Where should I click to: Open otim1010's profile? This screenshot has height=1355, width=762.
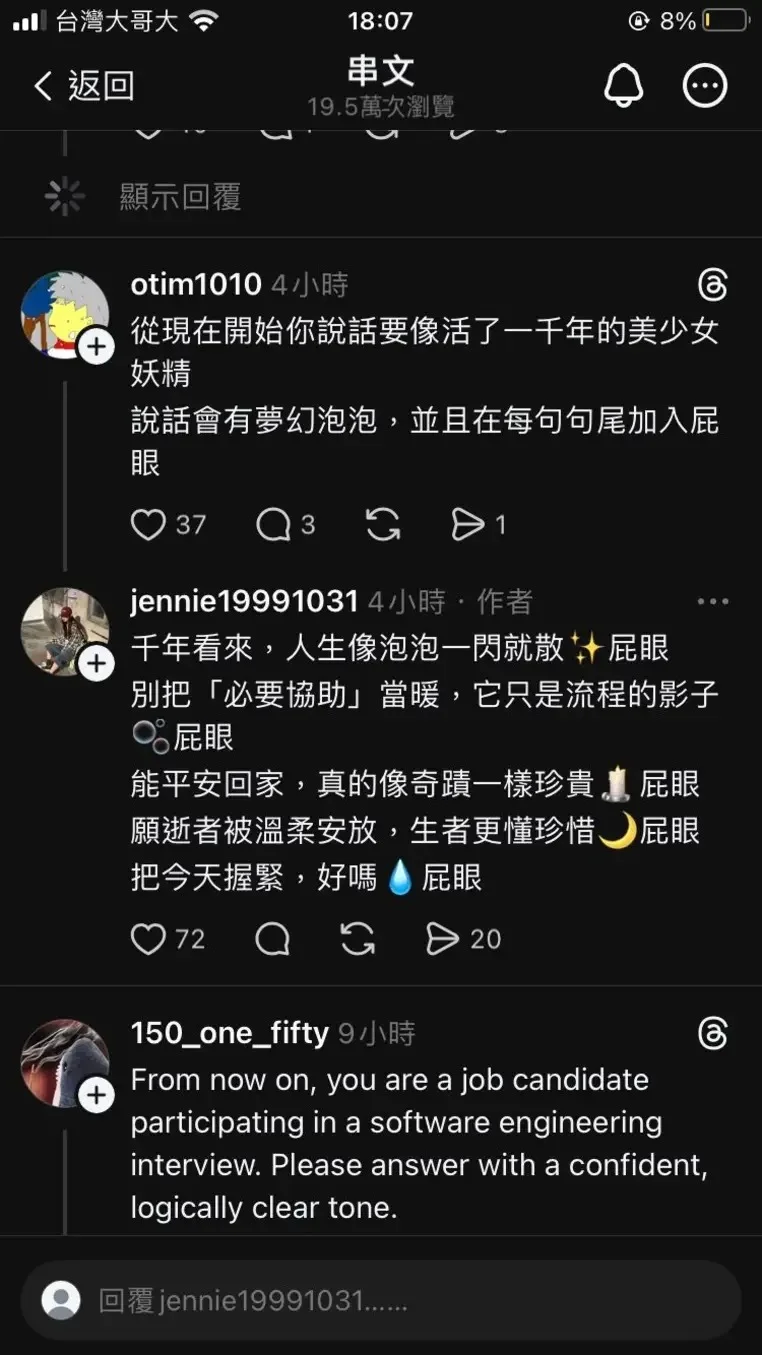pos(196,285)
